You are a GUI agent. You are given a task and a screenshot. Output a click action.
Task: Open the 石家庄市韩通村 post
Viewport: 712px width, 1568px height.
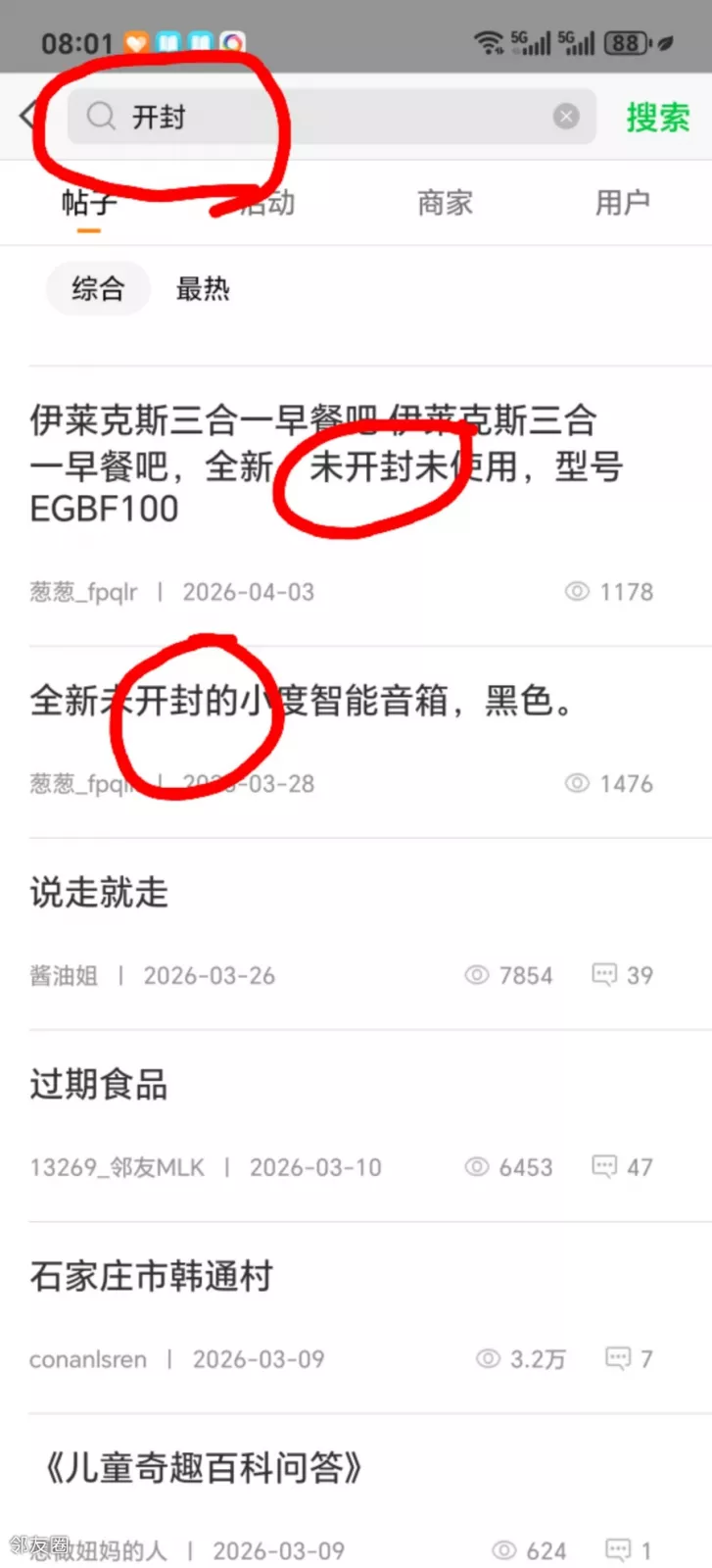click(x=152, y=1277)
